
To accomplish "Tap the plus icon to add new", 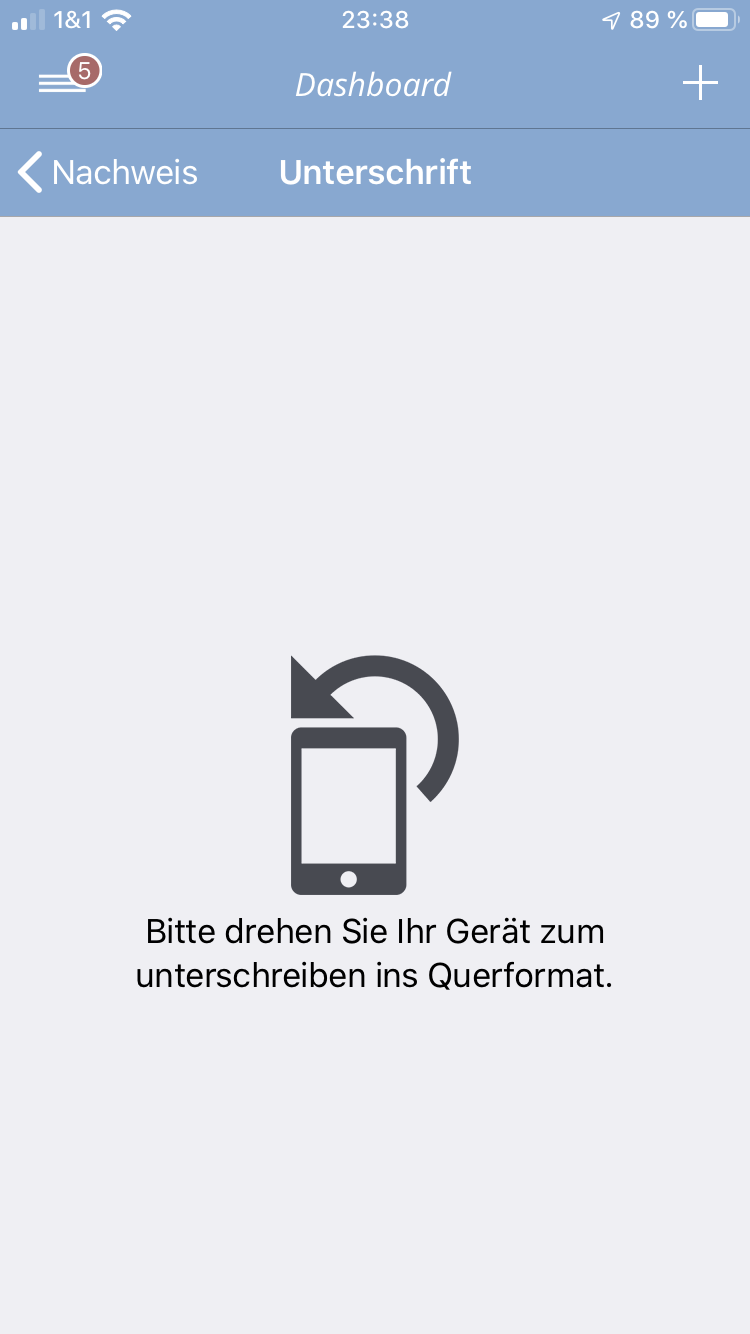I will click(700, 83).
